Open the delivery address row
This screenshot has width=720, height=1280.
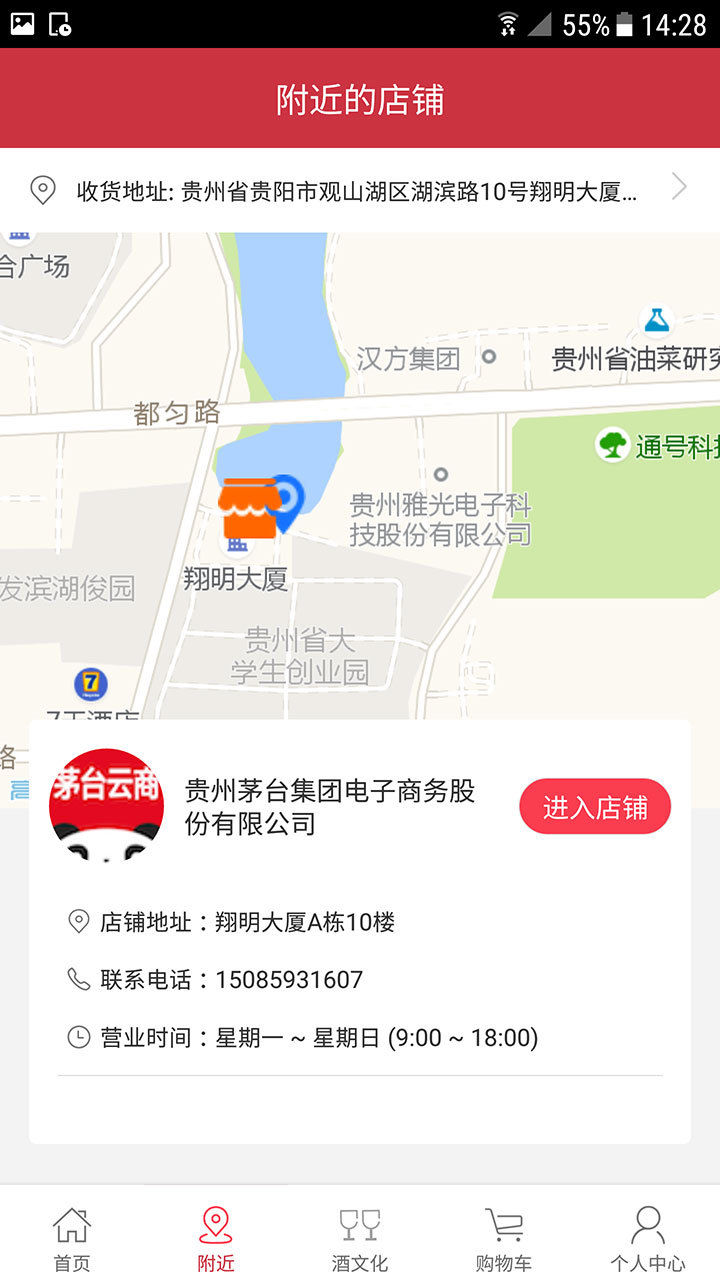click(x=360, y=190)
